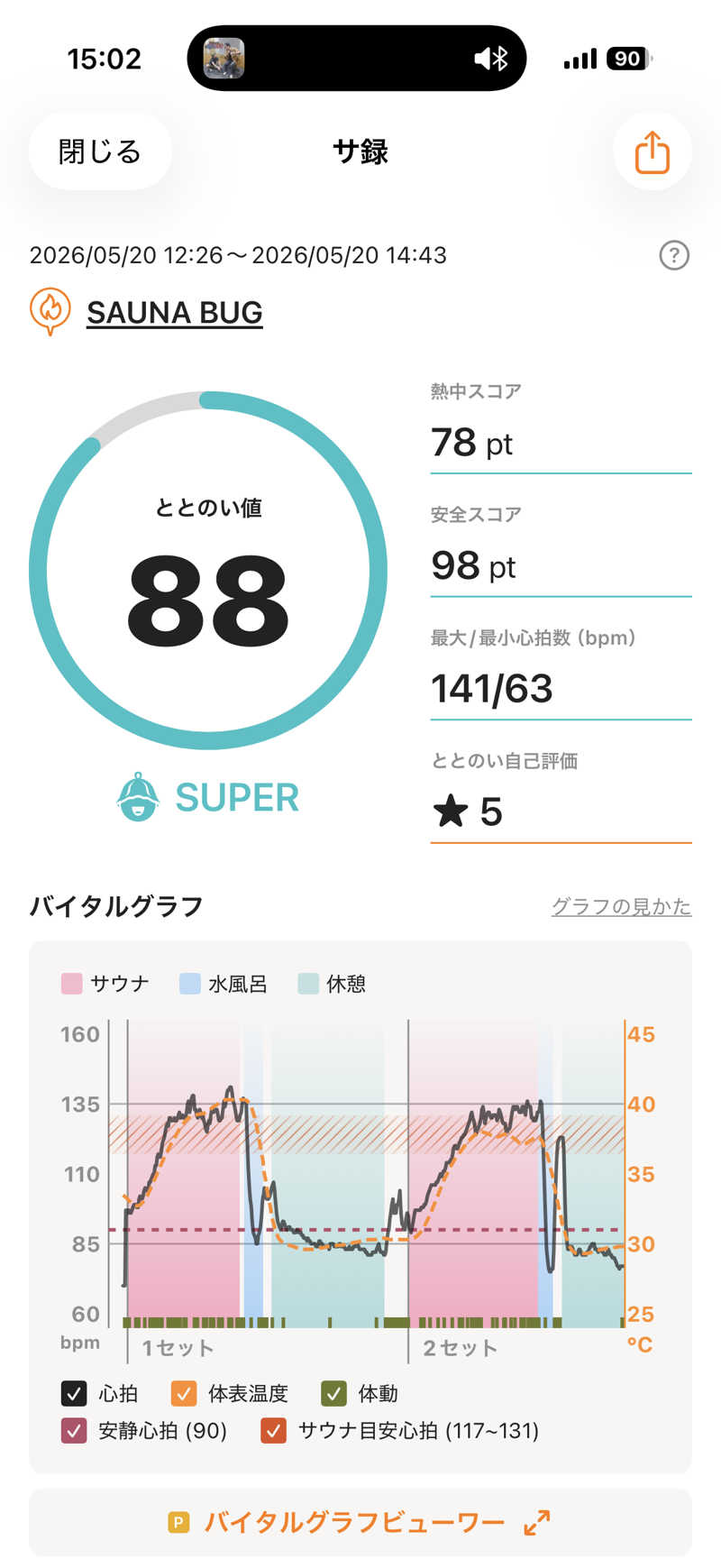Open the question mark help icon

pyautogui.click(x=674, y=255)
